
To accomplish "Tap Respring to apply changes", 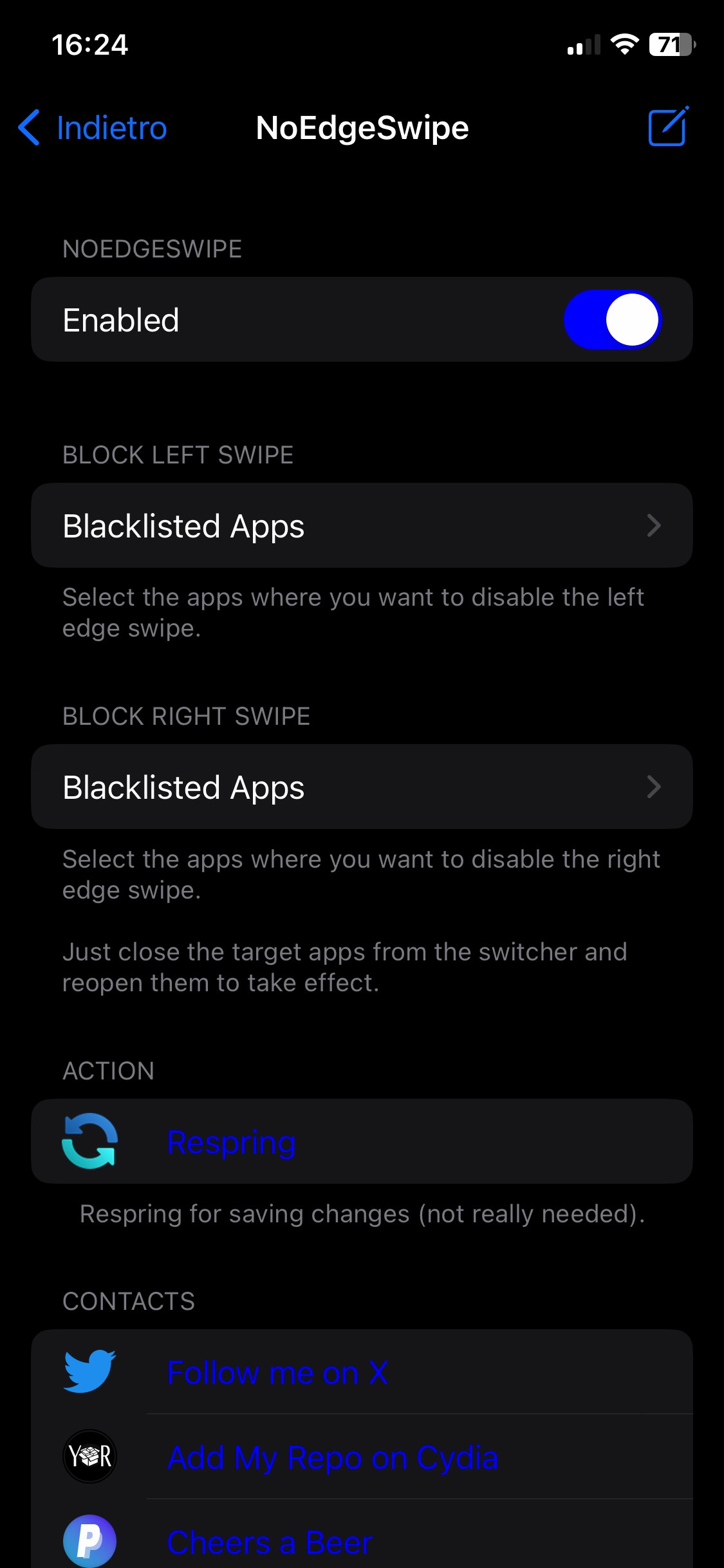I will click(x=232, y=1142).
